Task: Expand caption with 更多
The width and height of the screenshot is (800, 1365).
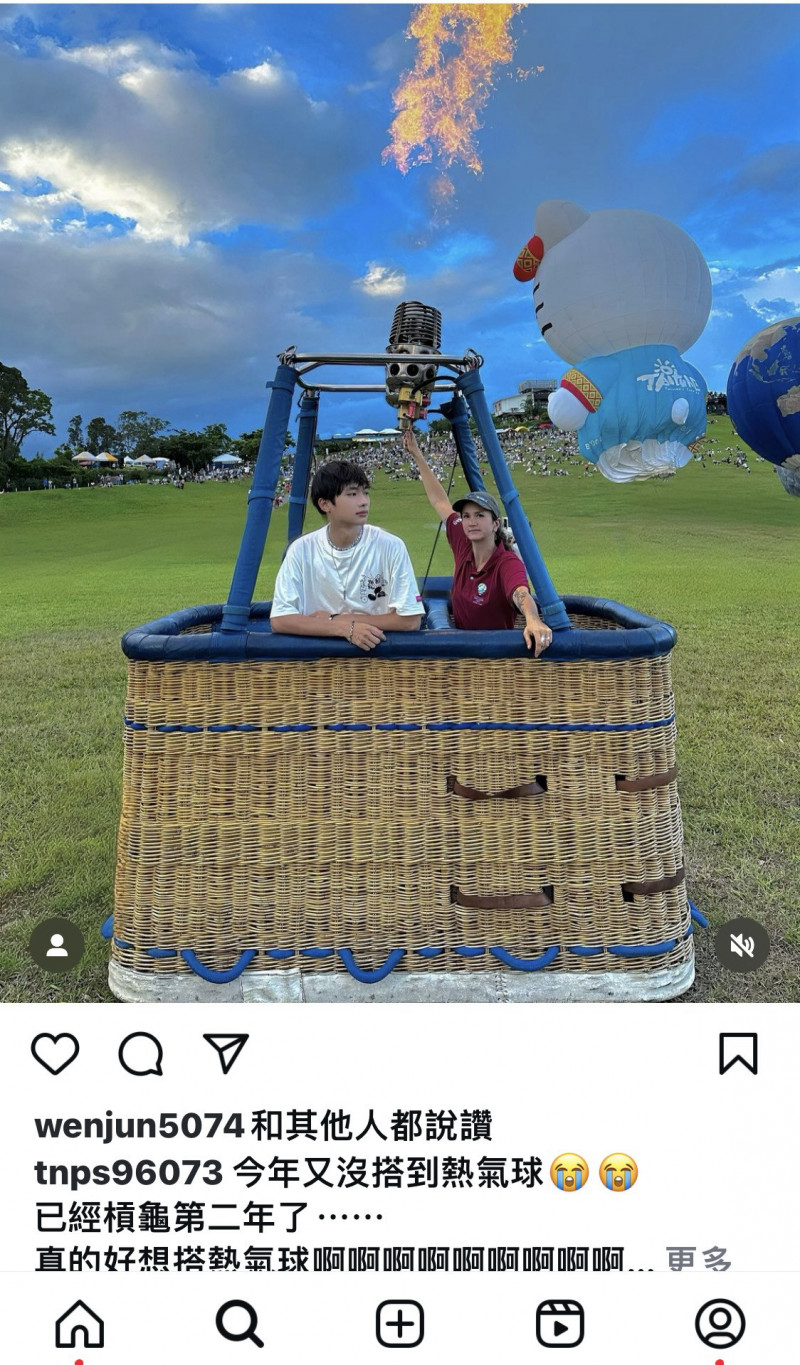Action: click(699, 1258)
